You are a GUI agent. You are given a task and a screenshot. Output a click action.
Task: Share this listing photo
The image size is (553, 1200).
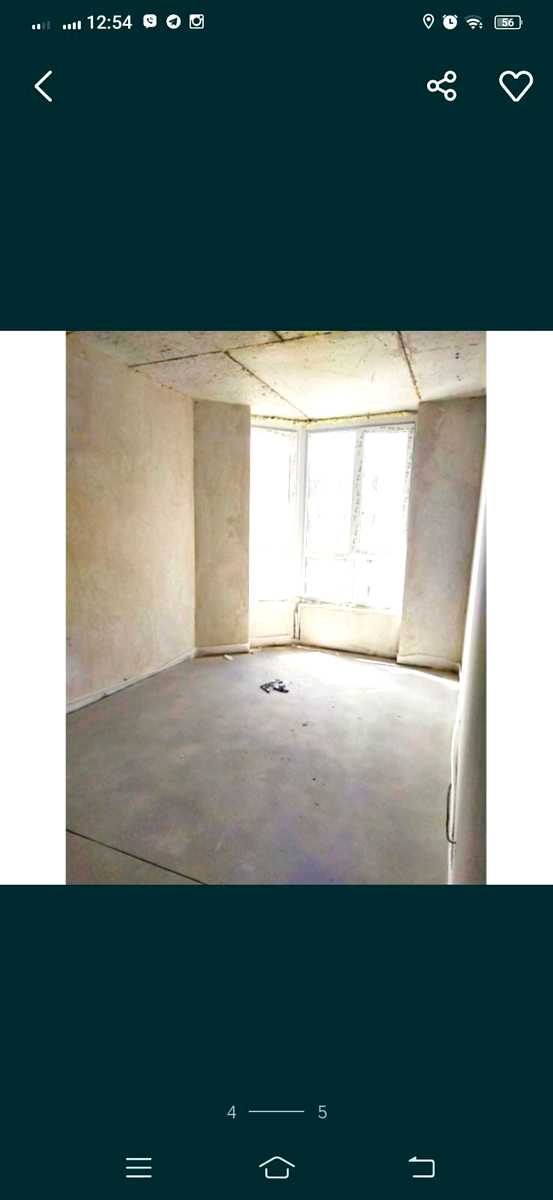coord(442,86)
